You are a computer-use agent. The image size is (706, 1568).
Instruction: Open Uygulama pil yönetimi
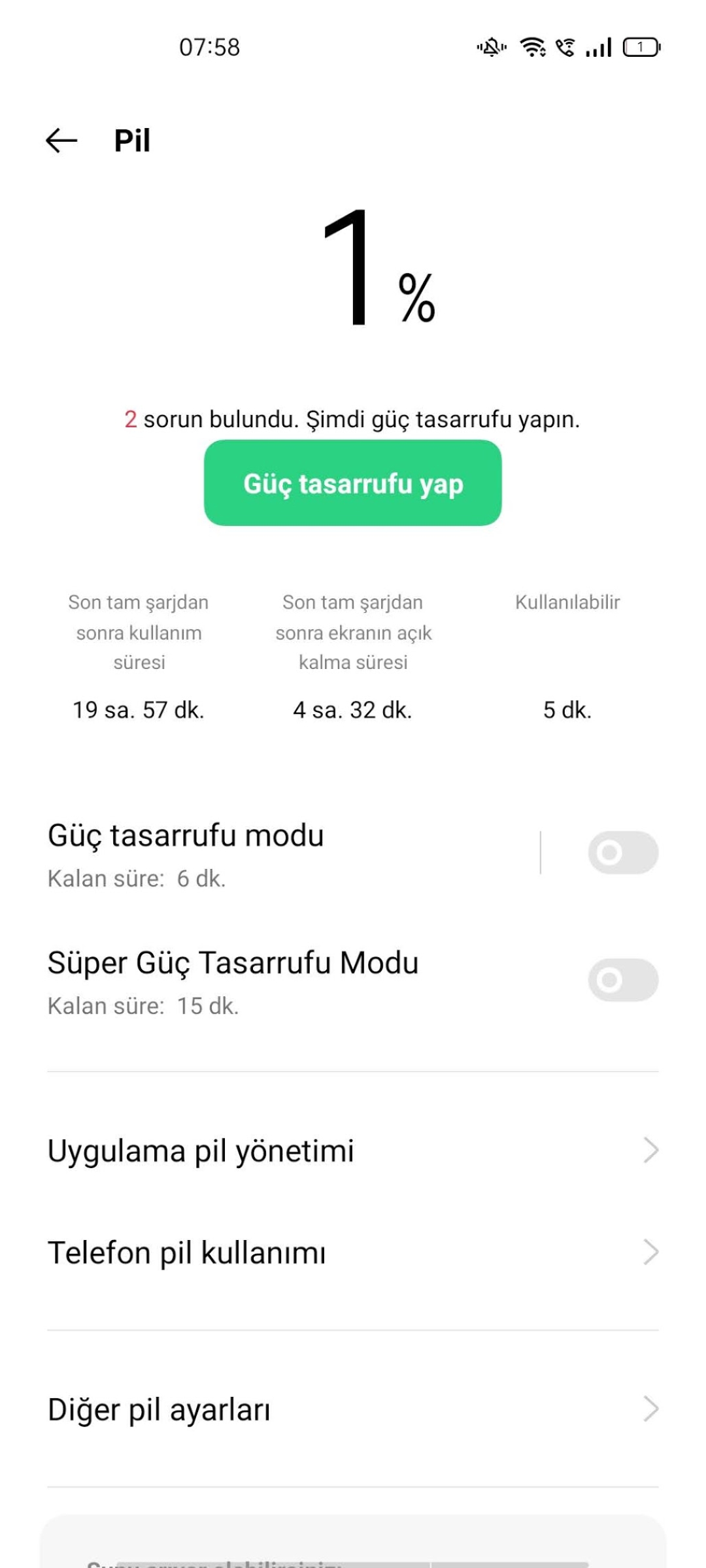tap(353, 1151)
